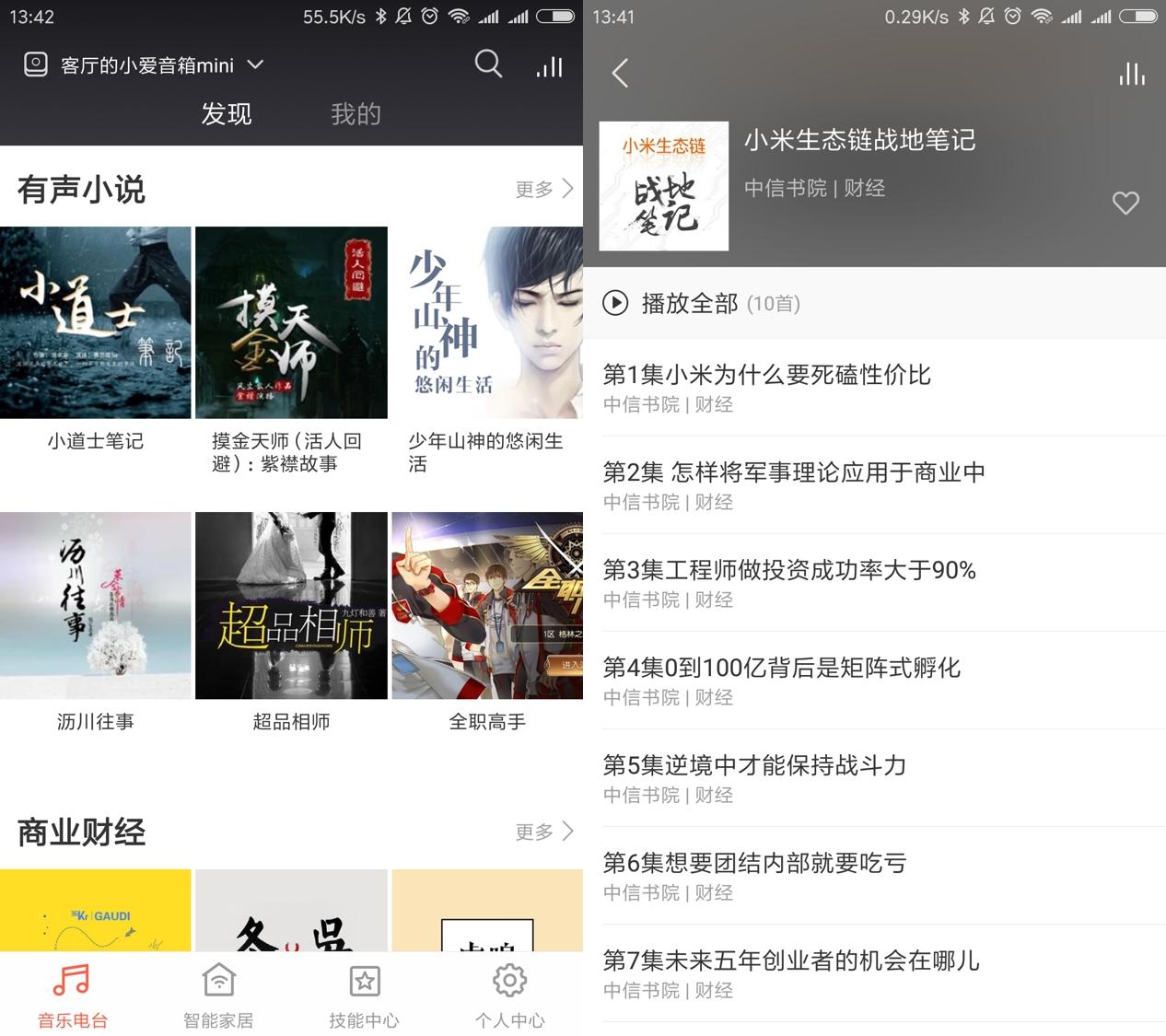Play 第1集小米为什么要死磕性价比
Image resolution: width=1166 pixels, height=1036 pixels.
pyautogui.click(x=766, y=387)
